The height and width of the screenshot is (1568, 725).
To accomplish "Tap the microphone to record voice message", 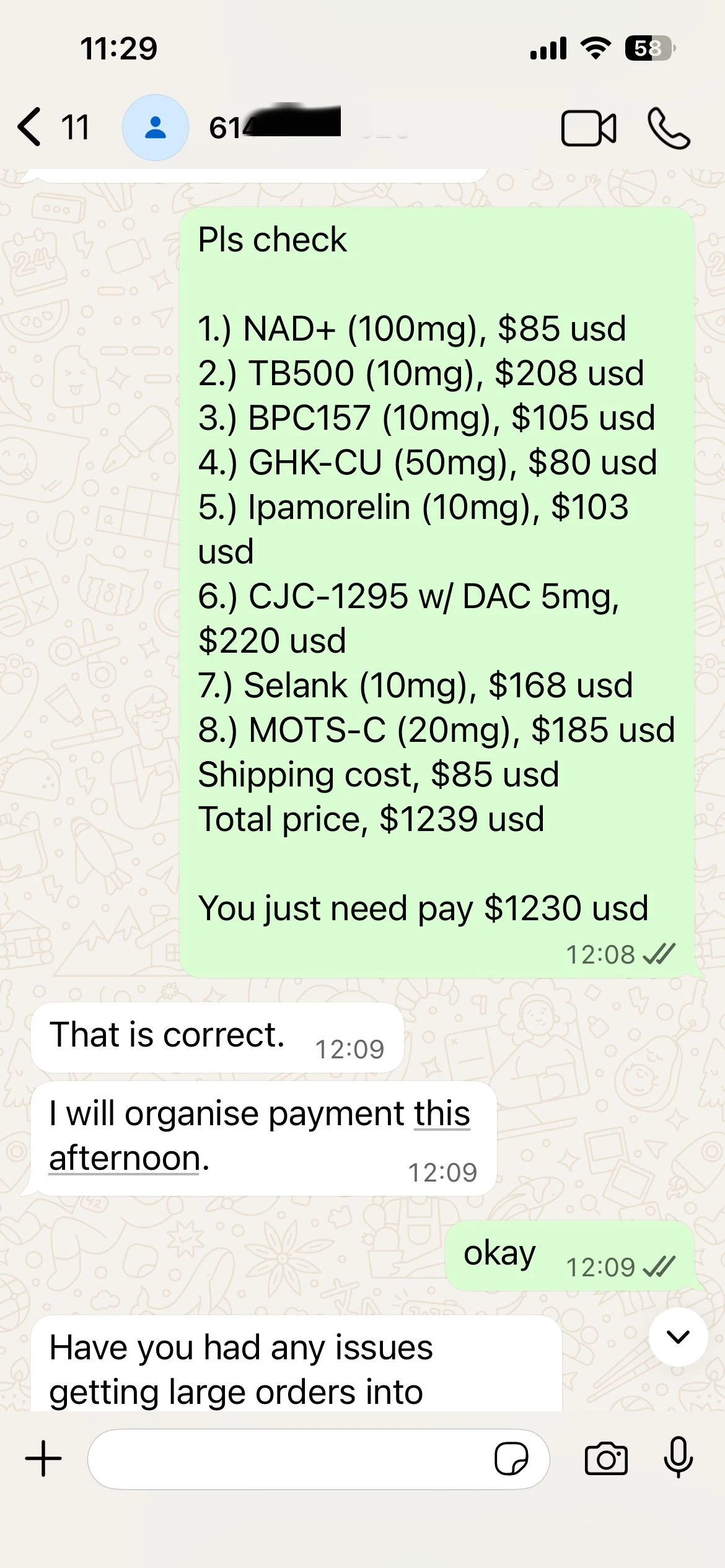I will 678,1457.
